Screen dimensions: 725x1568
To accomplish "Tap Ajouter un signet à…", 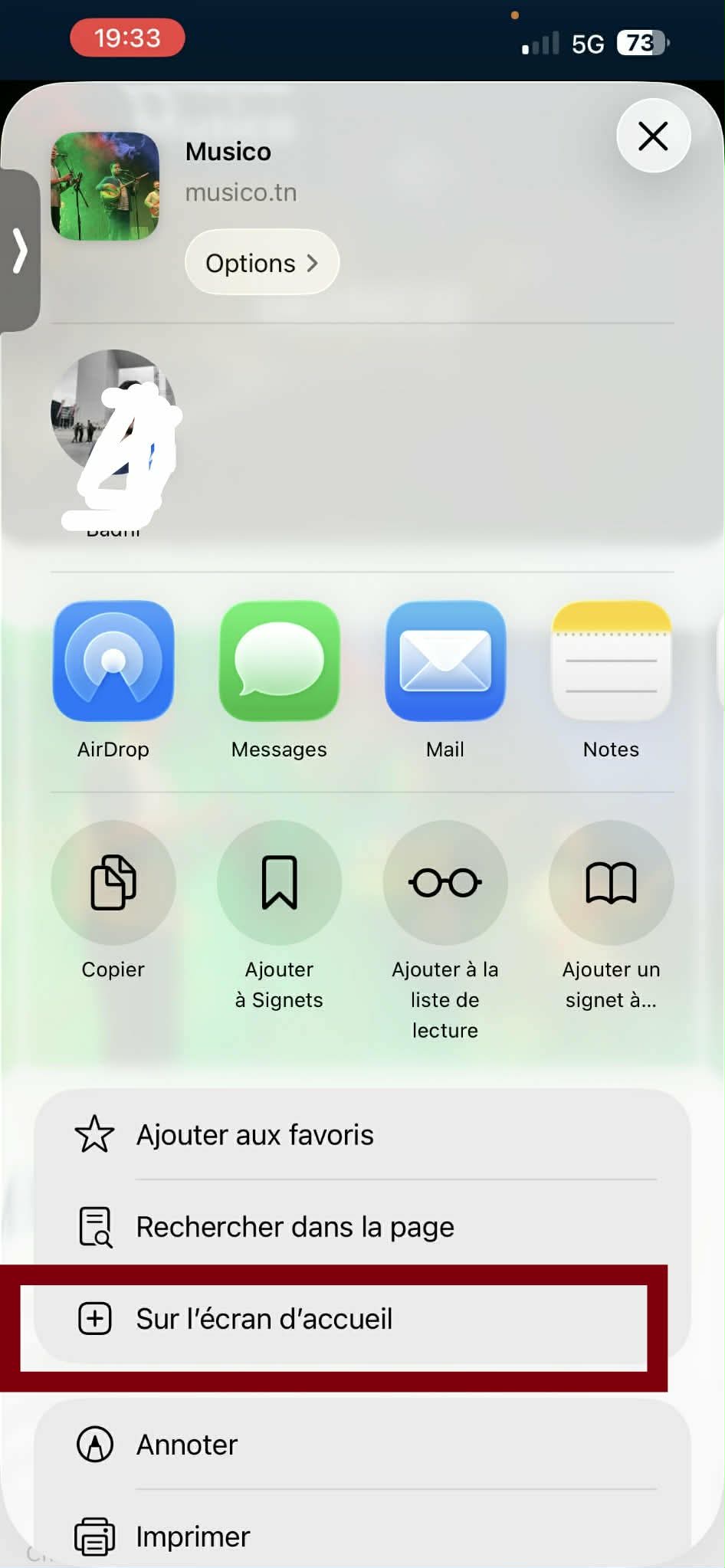I will pyautogui.click(x=611, y=883).
